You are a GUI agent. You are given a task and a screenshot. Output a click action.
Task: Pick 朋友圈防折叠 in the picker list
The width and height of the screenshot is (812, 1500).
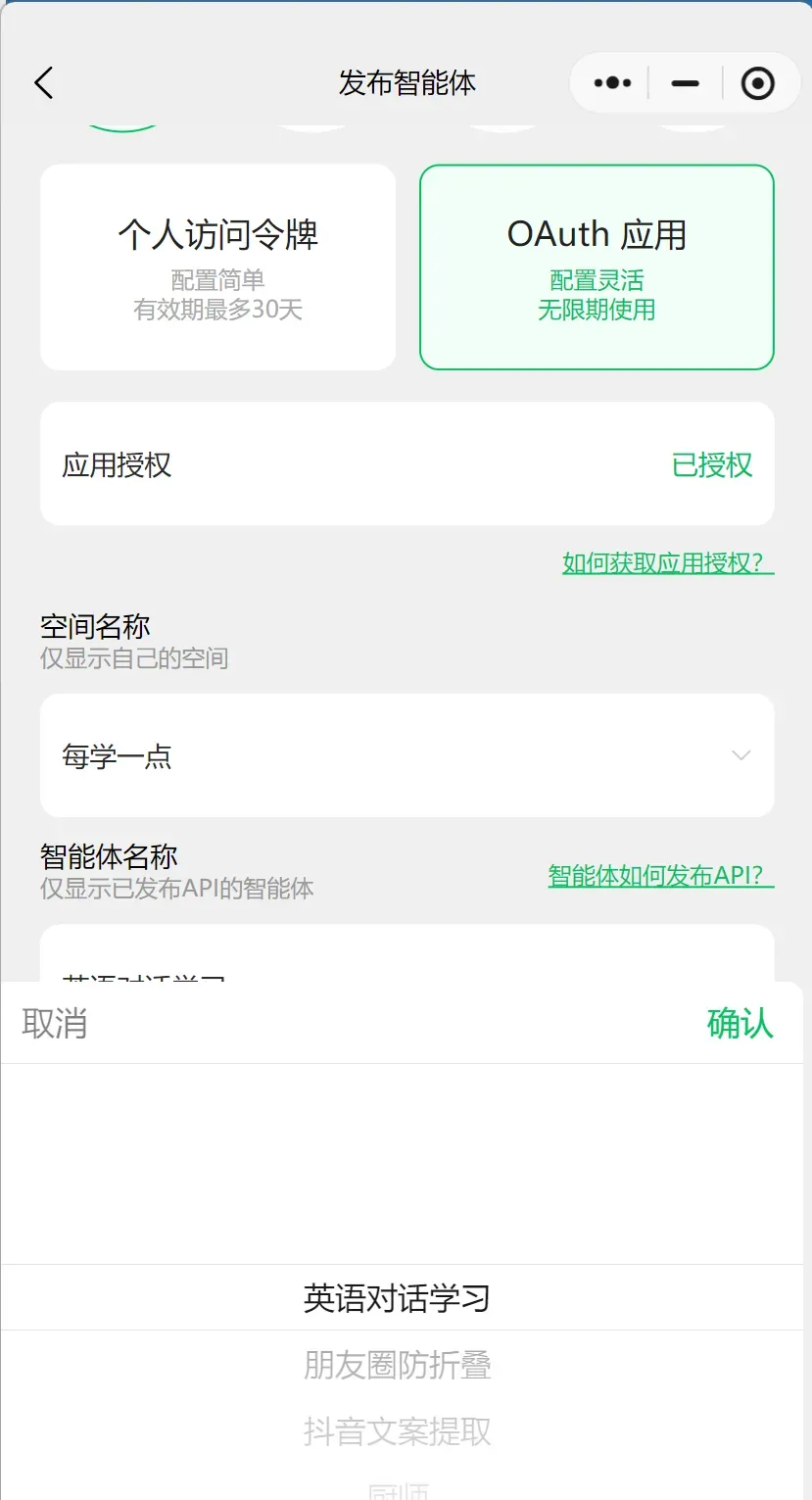[397, 1364]
